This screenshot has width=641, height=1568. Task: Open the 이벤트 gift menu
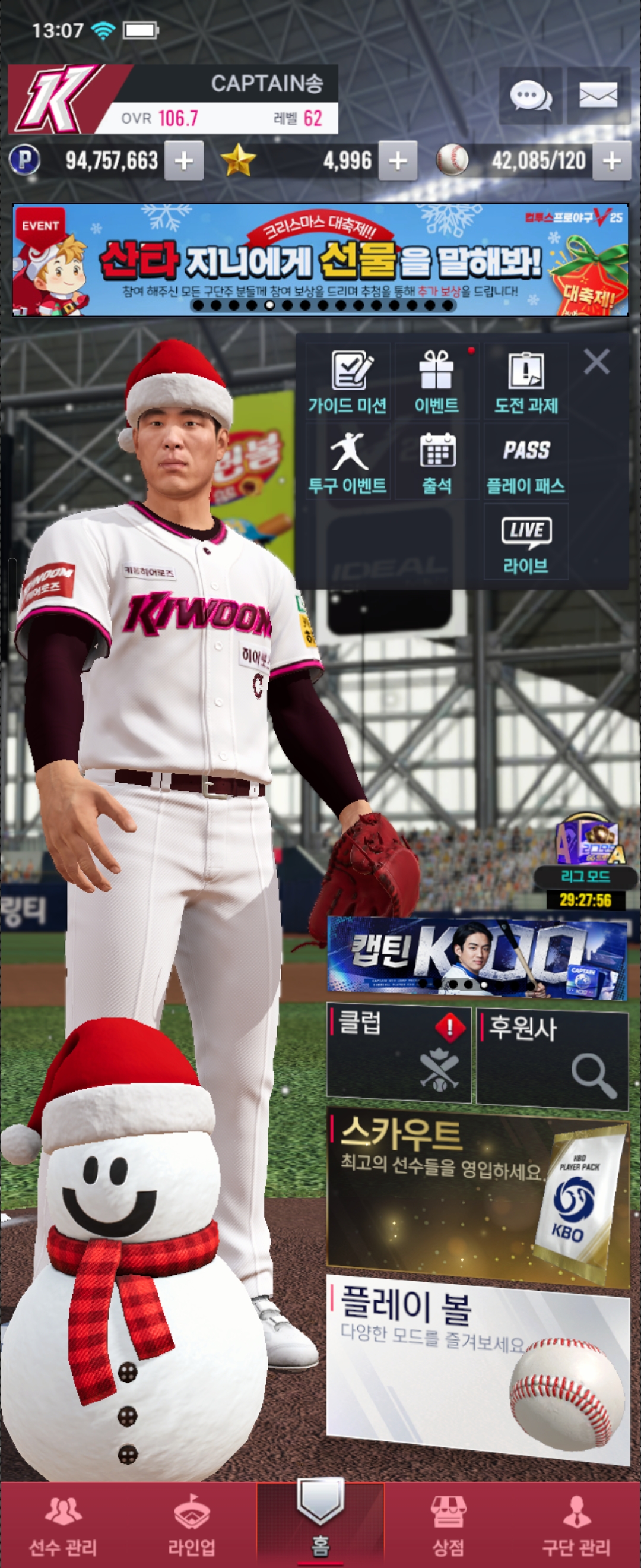(x=437, y=382)
